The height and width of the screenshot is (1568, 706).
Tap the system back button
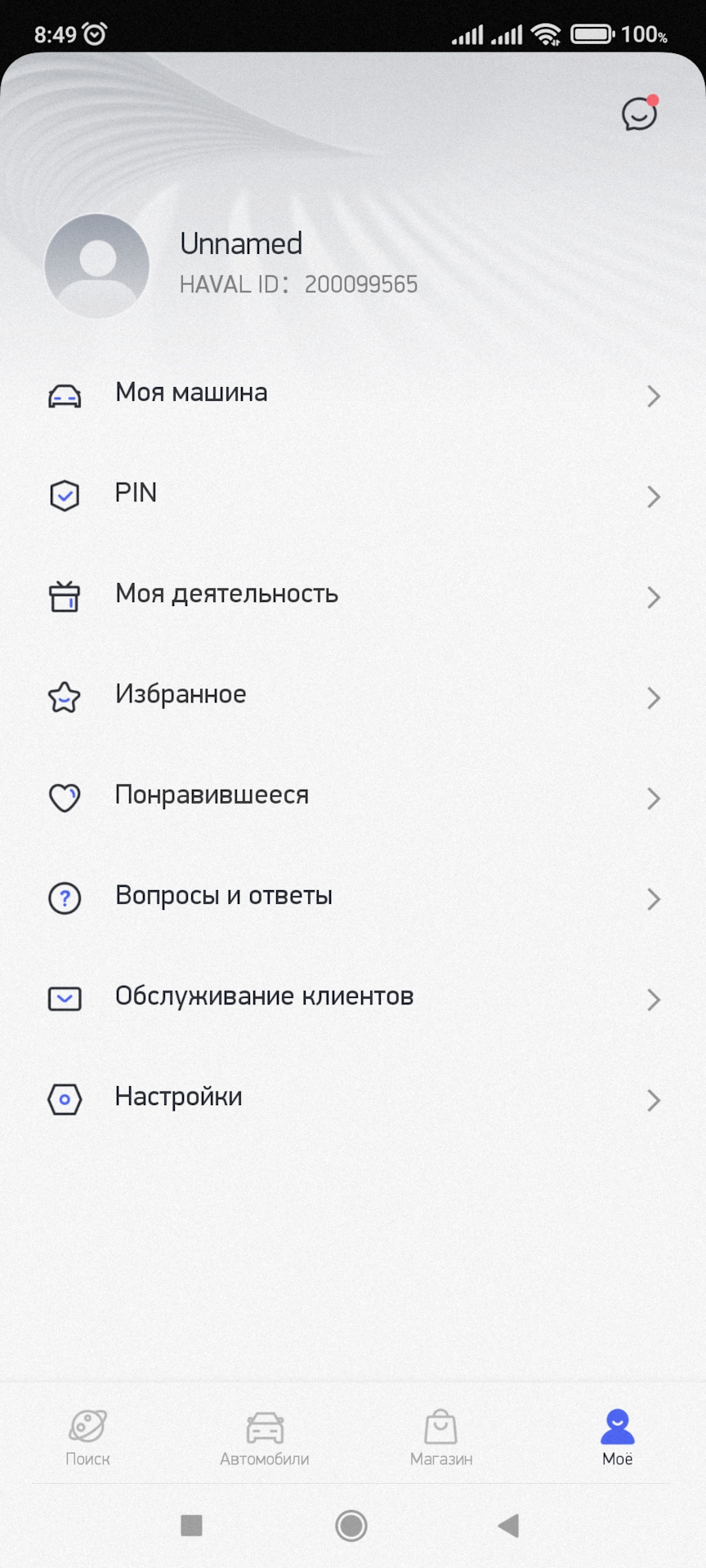[508, 1525]
